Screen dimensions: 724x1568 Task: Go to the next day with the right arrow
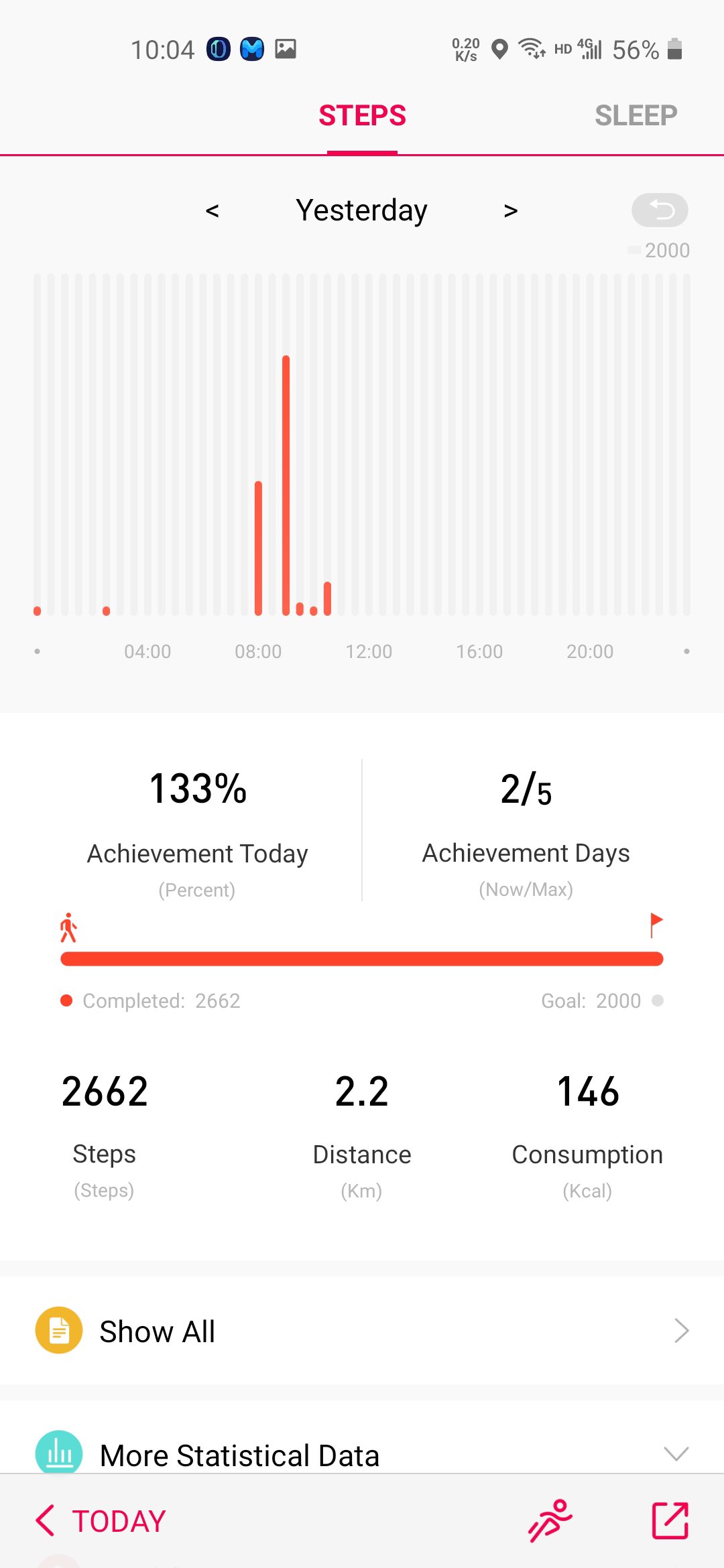click(x=511, y=211)
